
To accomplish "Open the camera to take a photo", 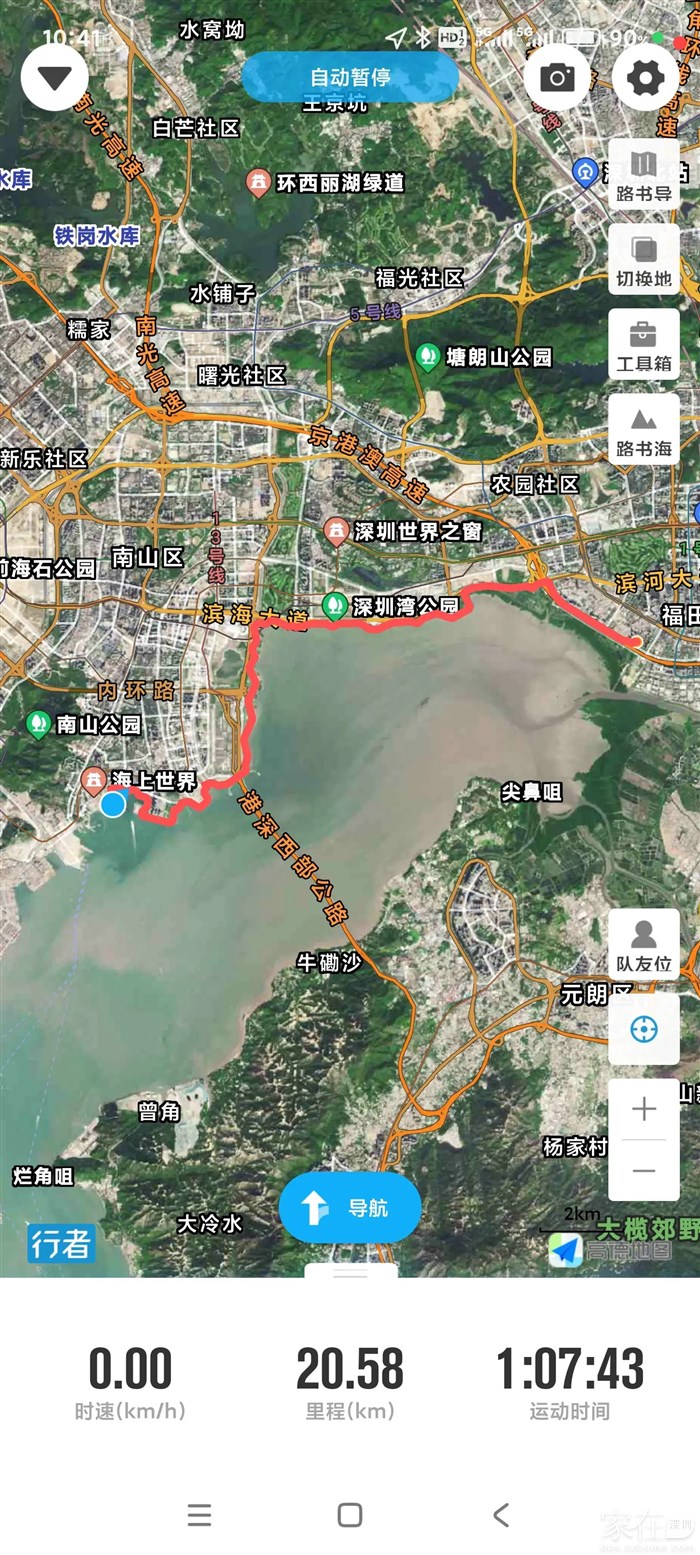I will [557, 78].
